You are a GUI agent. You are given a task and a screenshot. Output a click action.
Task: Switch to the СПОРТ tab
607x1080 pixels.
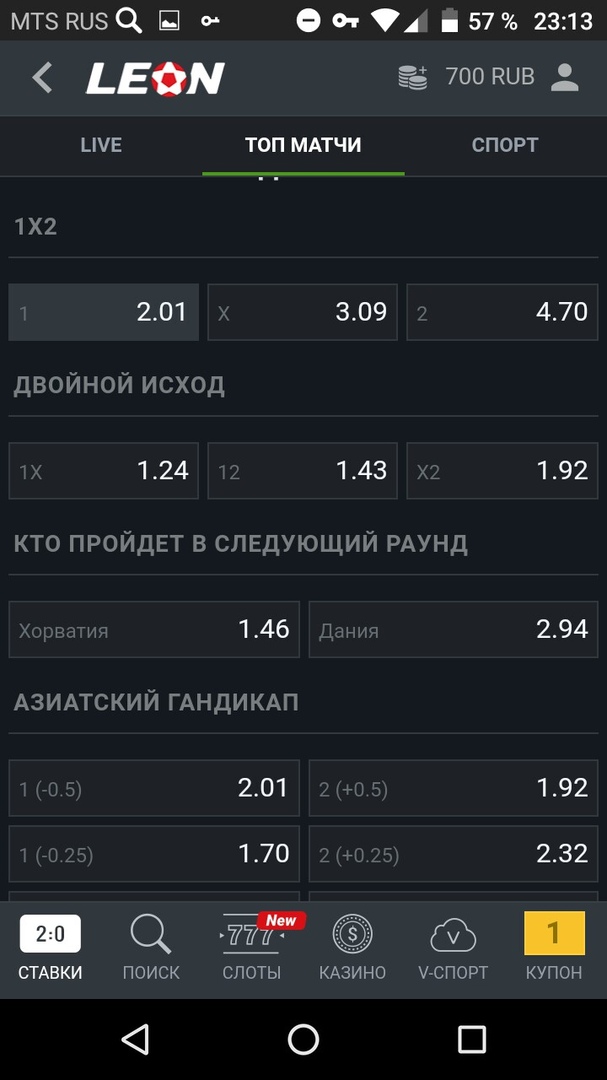tap(505, 145)
